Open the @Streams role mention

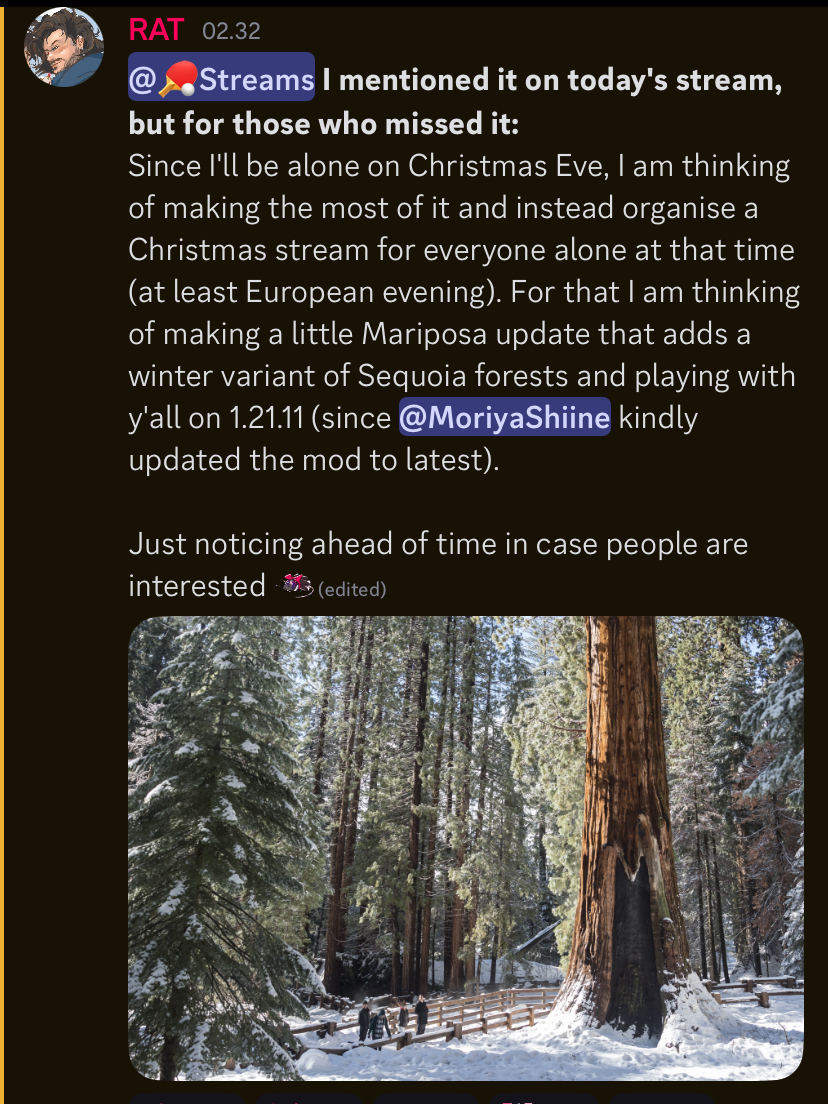pyautogui.click(x=221, y=78)
